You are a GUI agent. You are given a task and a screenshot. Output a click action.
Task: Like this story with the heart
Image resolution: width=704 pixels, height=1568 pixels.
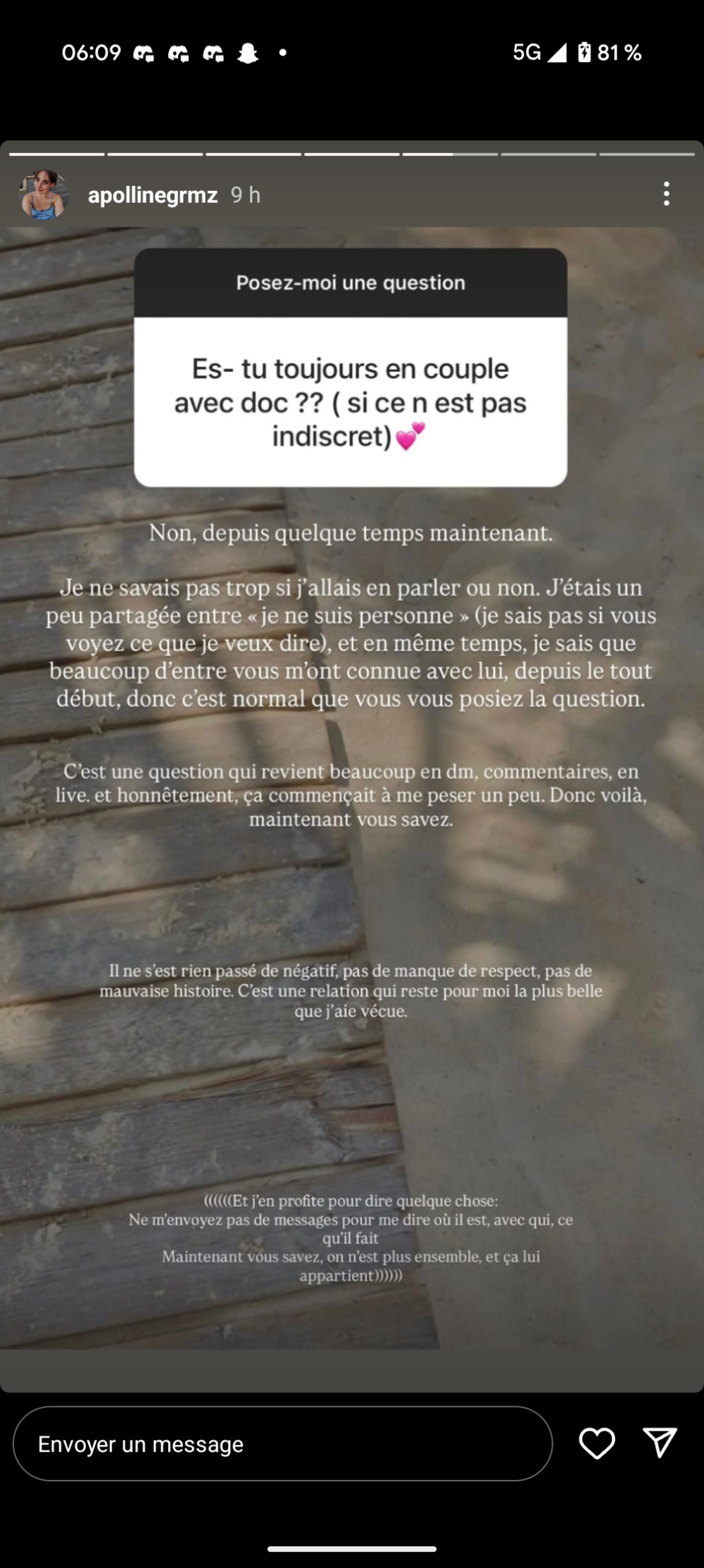[596, 1444]
